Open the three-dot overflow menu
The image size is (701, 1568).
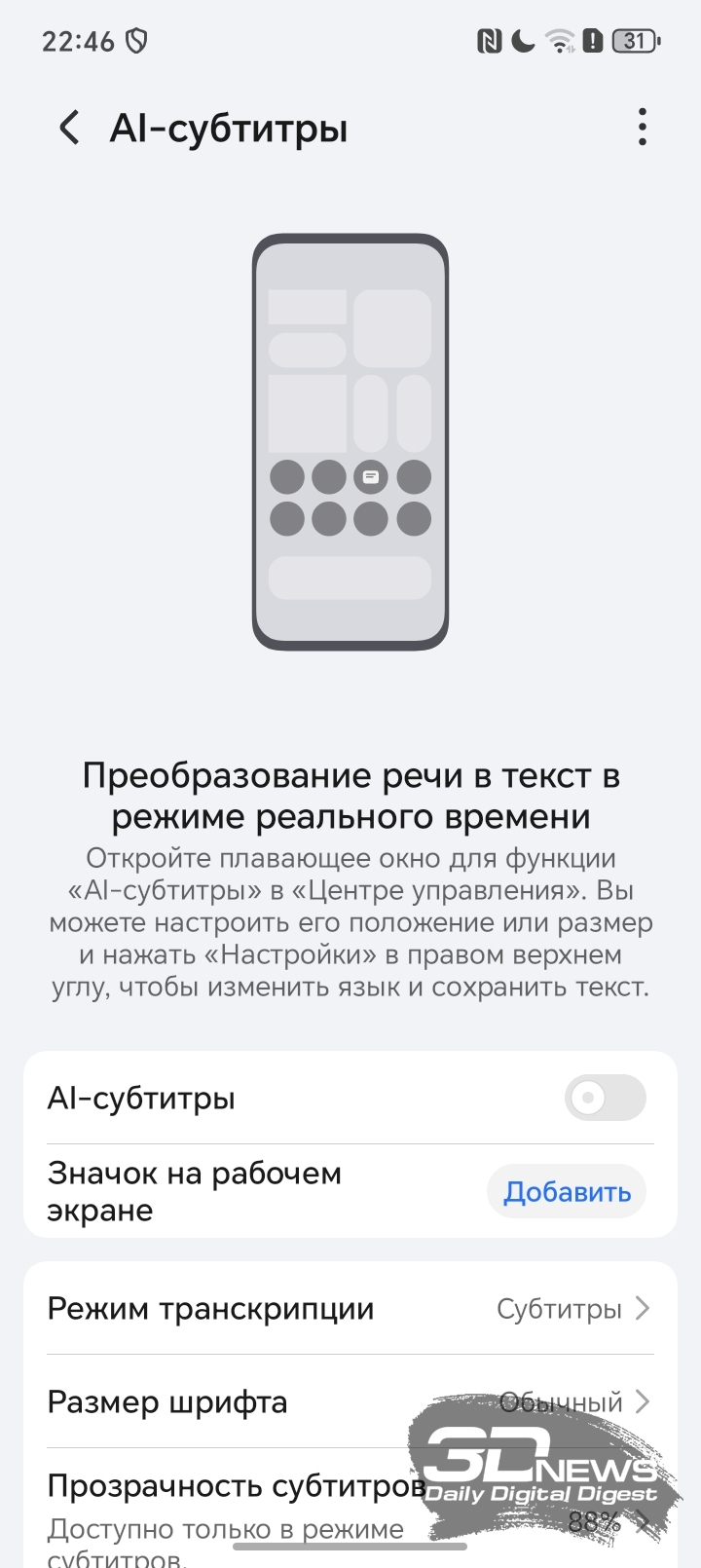pyautogui.click(x=642, y=128)
